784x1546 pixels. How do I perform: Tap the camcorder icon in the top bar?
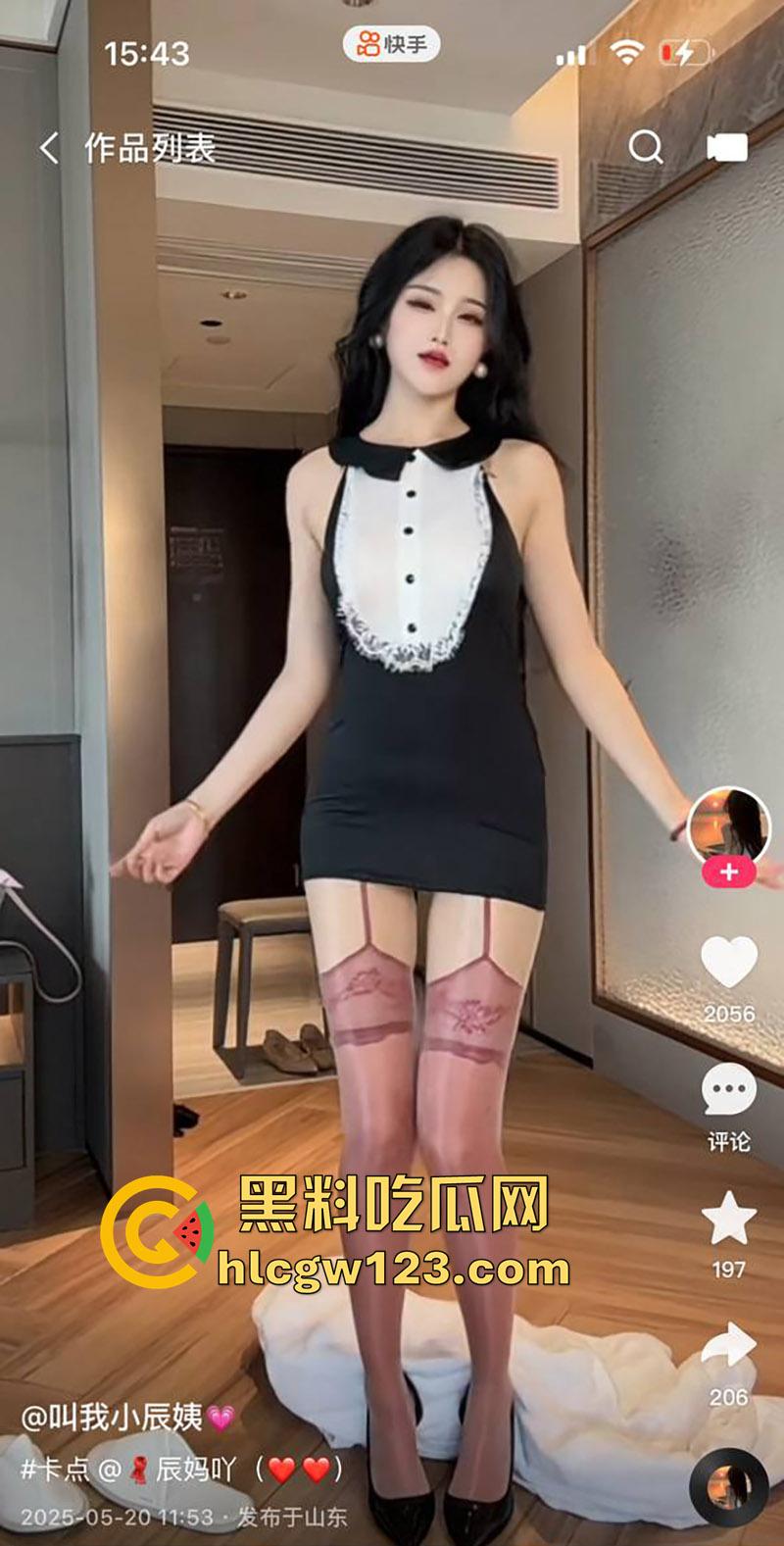(726, 144)
